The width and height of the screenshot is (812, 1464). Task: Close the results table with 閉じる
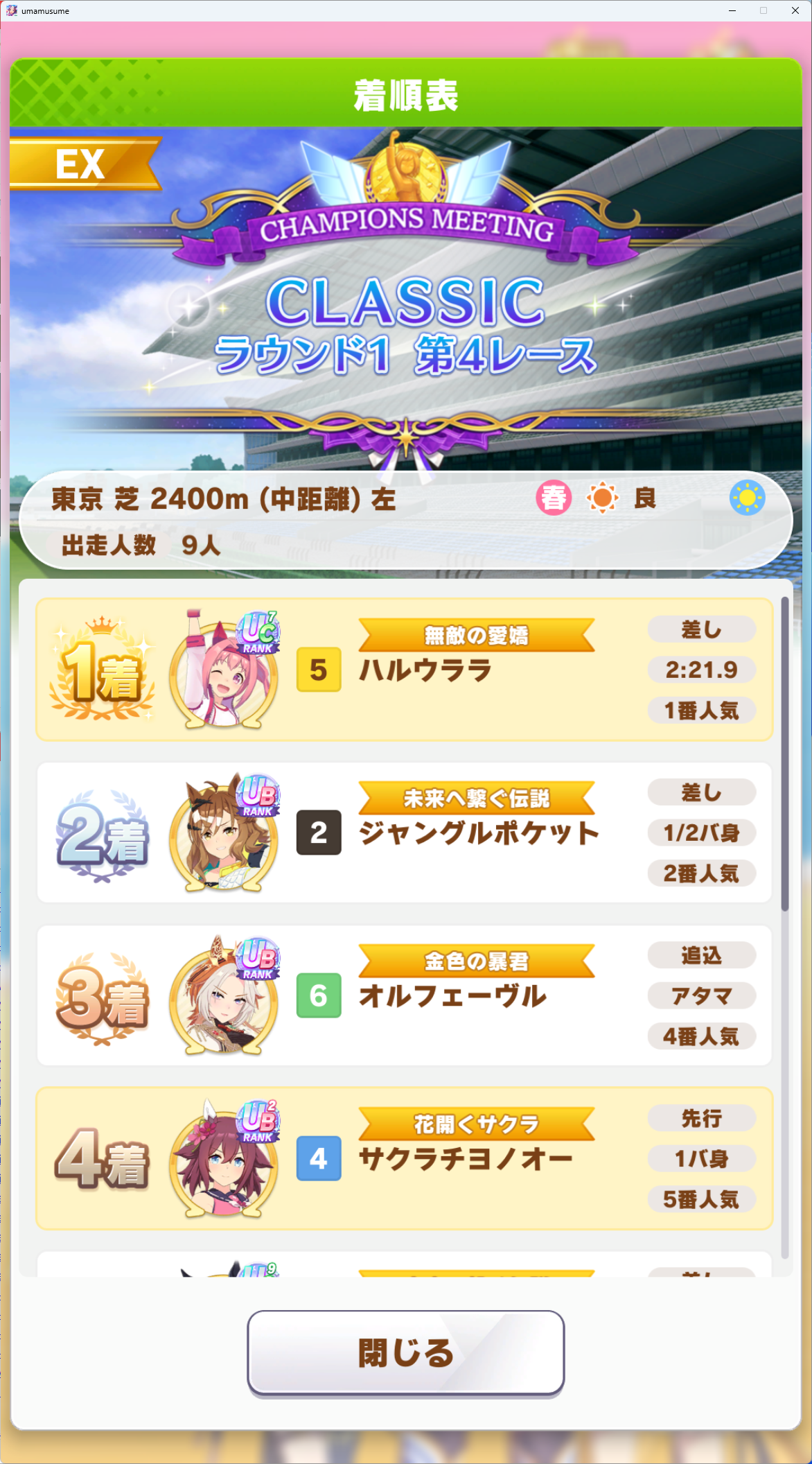(405, 1352)
